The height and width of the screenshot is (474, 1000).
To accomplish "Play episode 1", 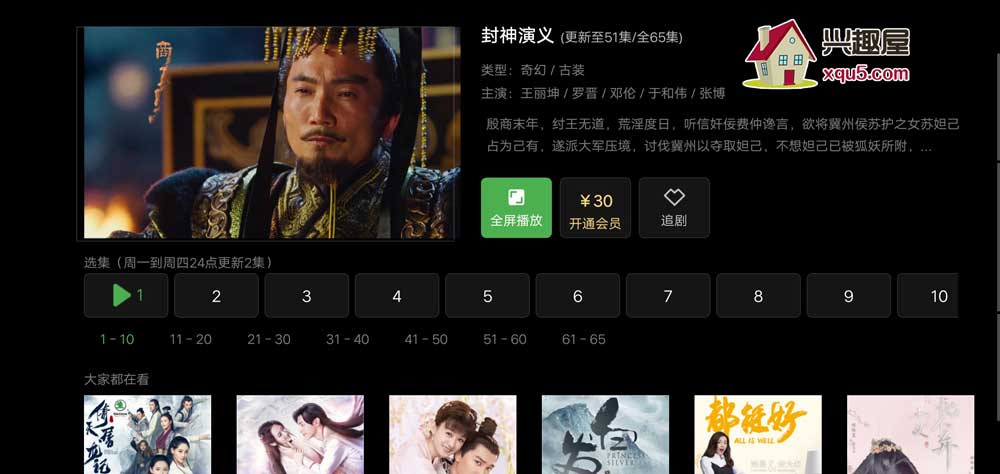I will coord(126,296).
